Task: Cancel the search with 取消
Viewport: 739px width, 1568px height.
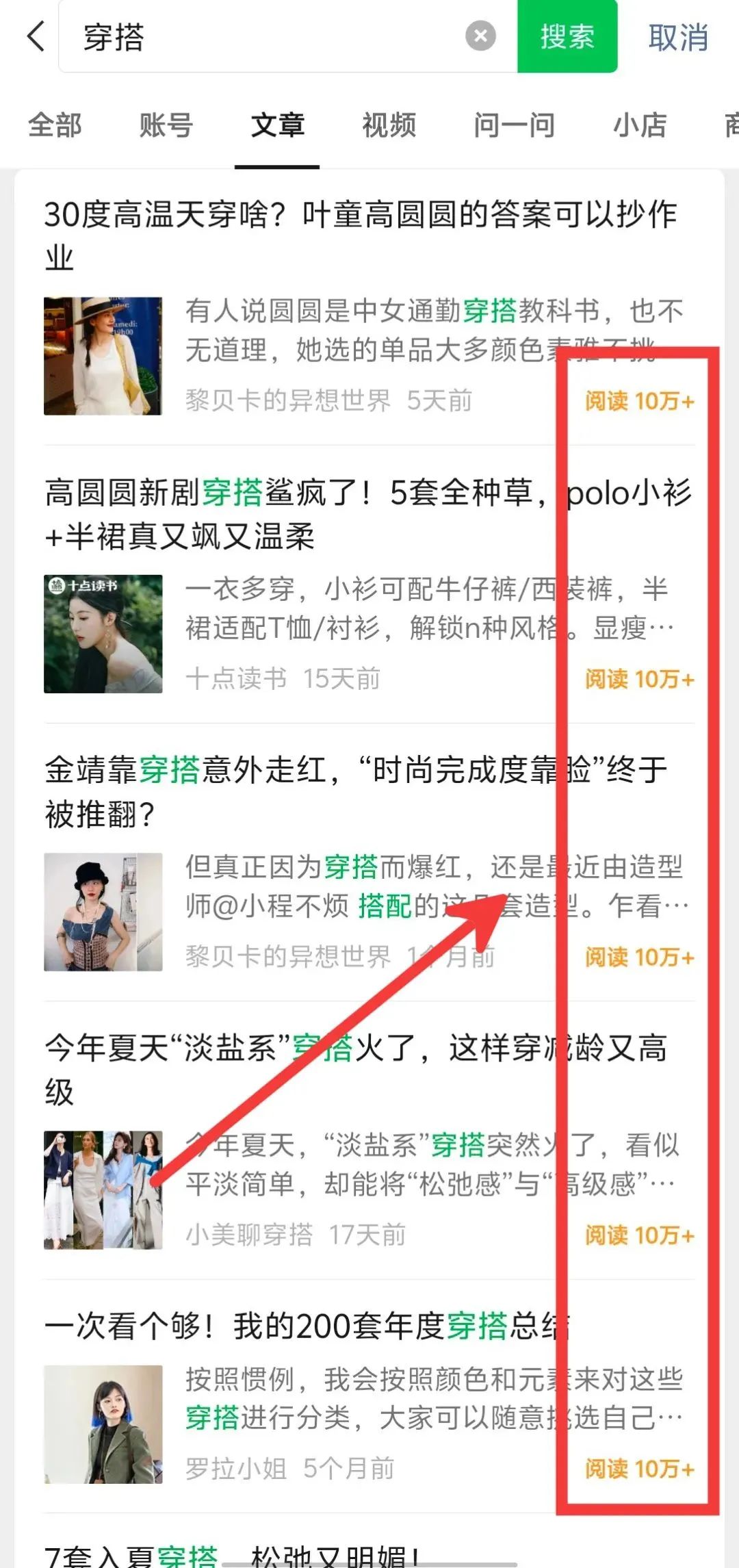Action: (677, 37)
